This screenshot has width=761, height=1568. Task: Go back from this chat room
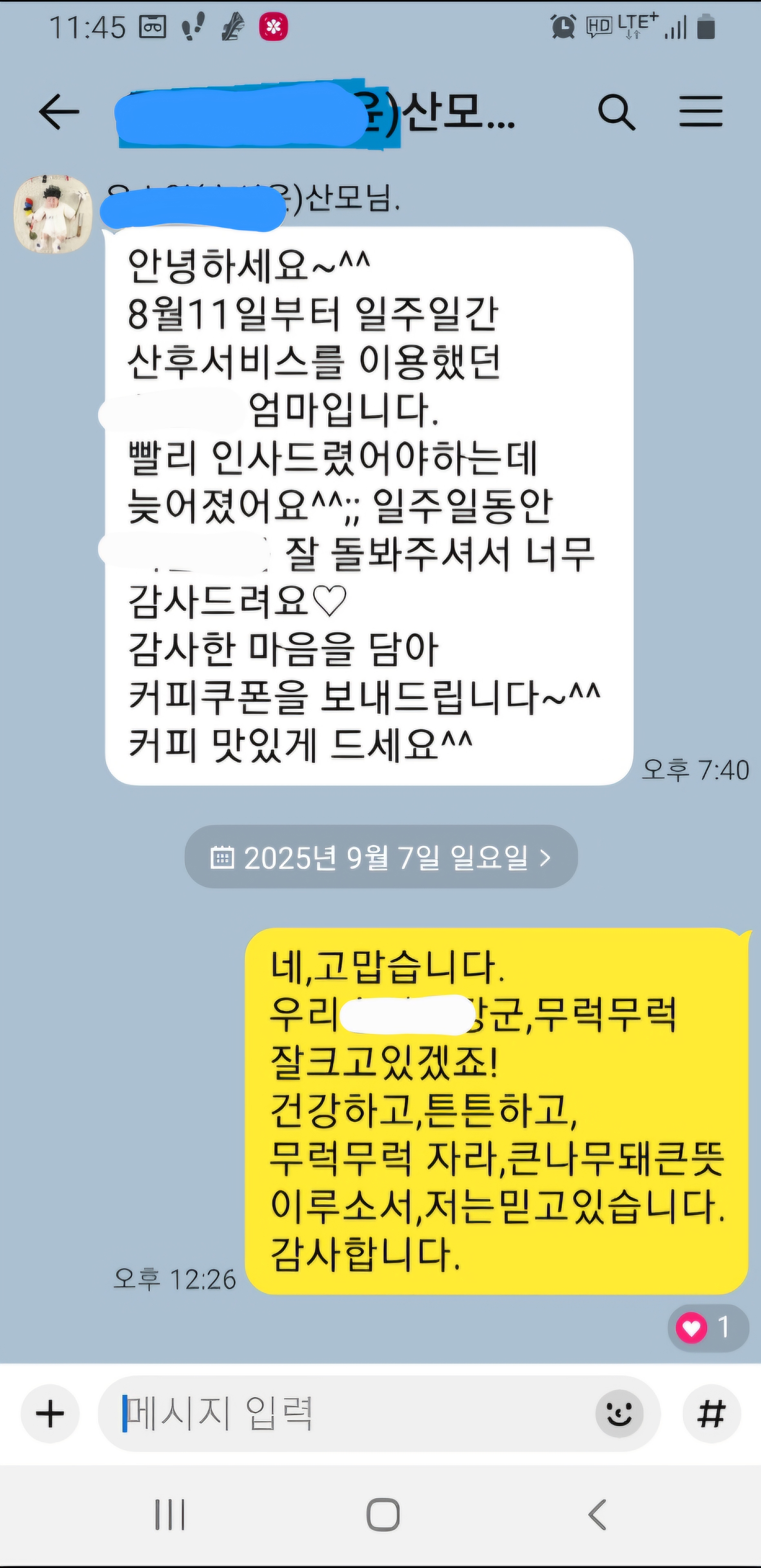click(x=59, y=112)
